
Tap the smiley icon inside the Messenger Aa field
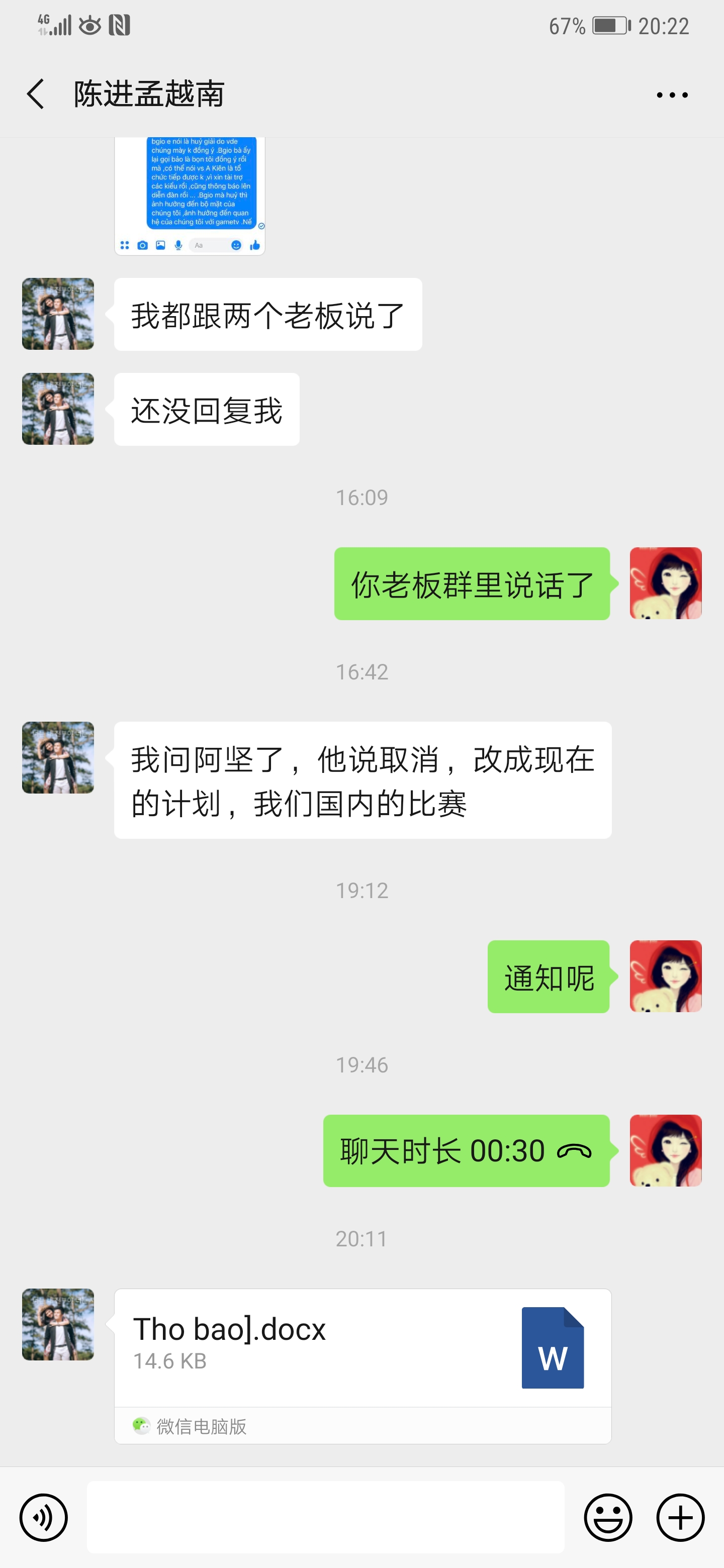pos(237,245)
